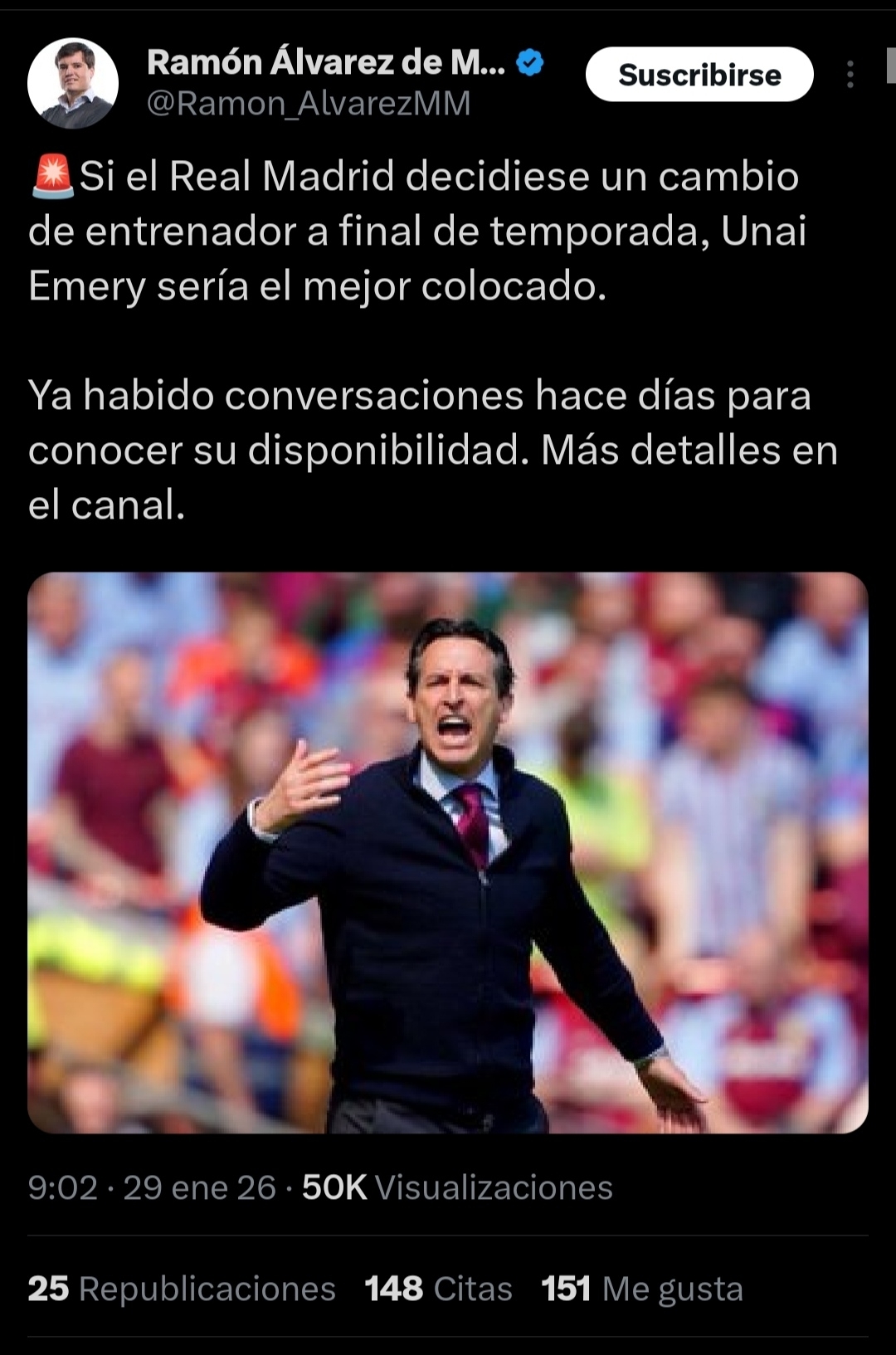Open Ramón Álvarez's profile picture
This screenshot has width=896, height=1355.
(73, 83)
